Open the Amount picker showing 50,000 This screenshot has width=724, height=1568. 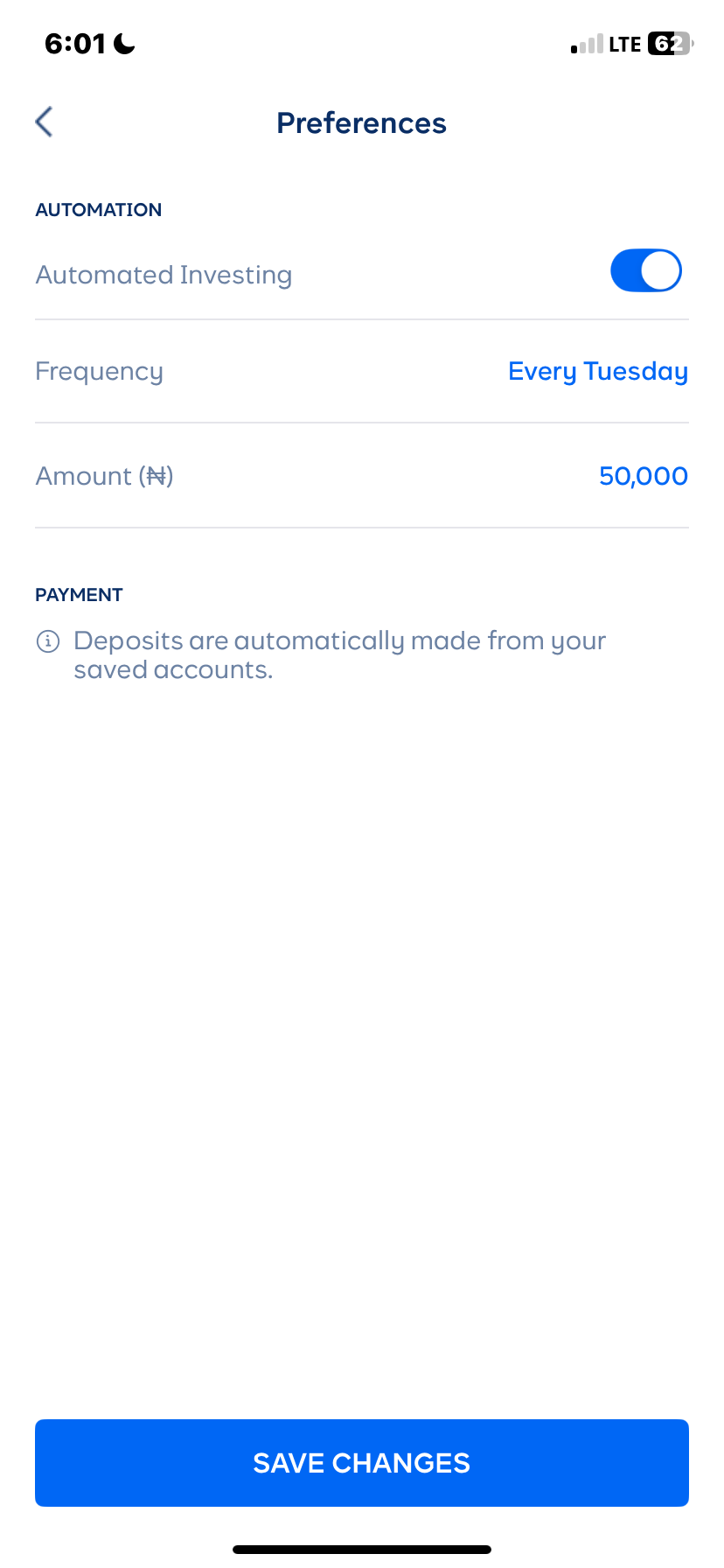(643, 475)
